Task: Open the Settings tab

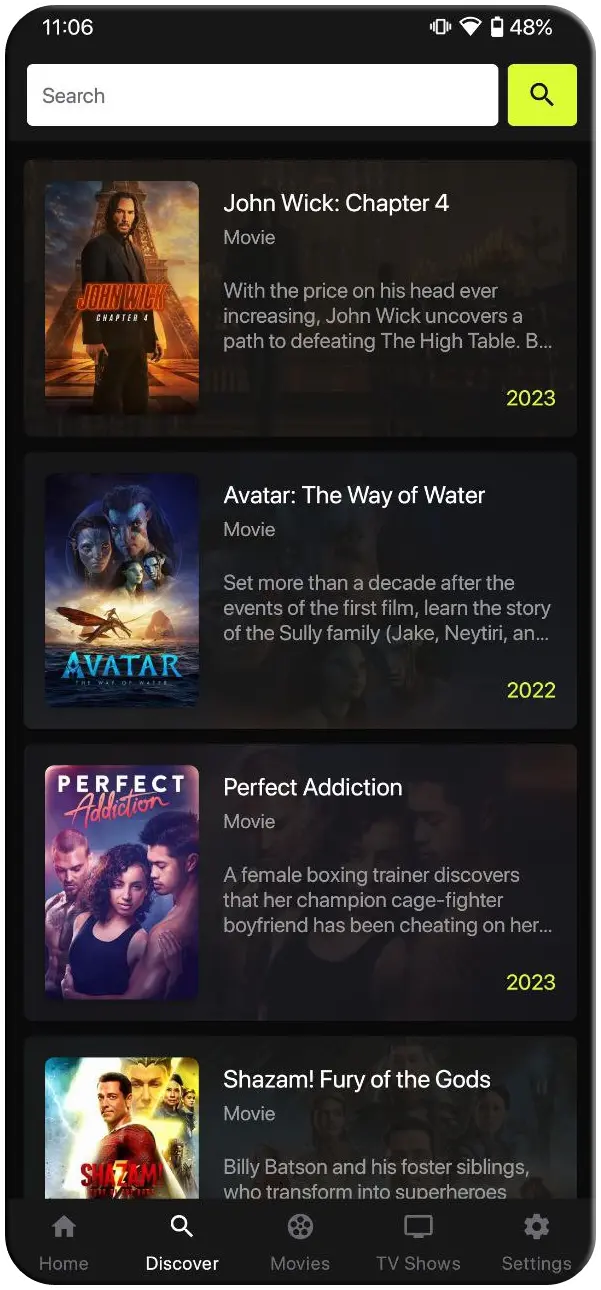Action: point(536,1243)
